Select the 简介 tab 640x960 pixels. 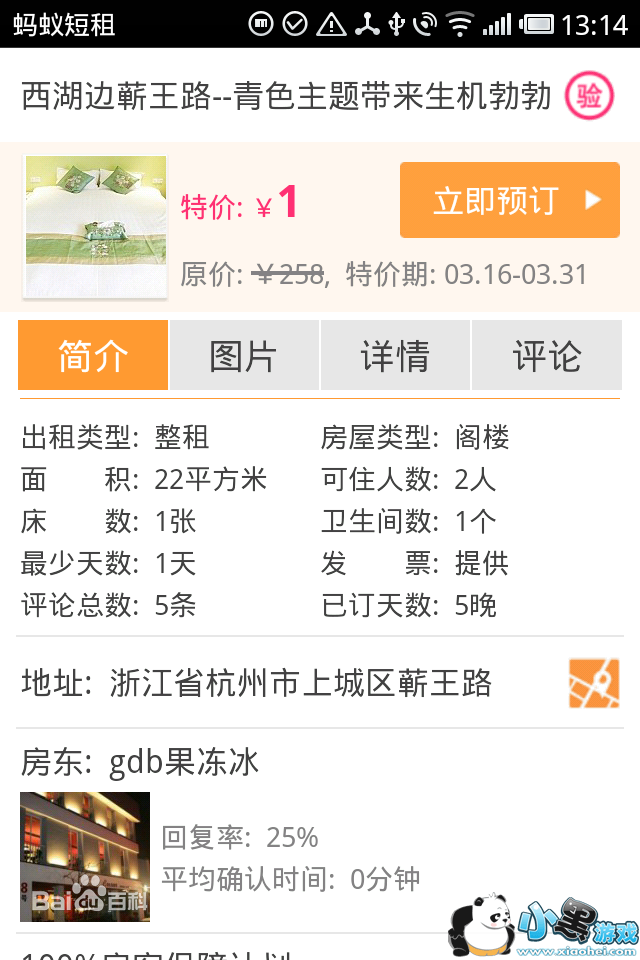tap(93, 355)
